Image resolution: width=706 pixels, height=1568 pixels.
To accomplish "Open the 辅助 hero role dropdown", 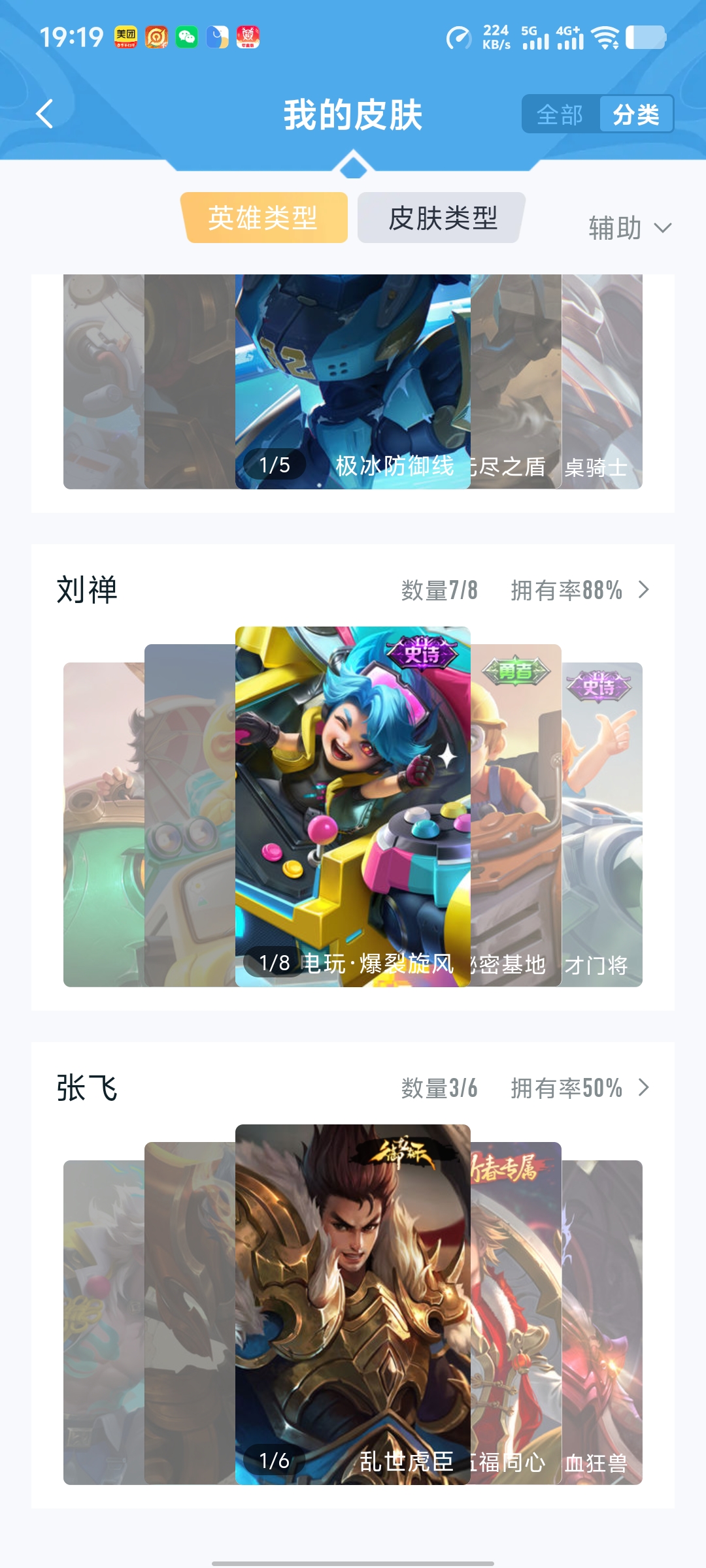I will (x=629, y=228).
